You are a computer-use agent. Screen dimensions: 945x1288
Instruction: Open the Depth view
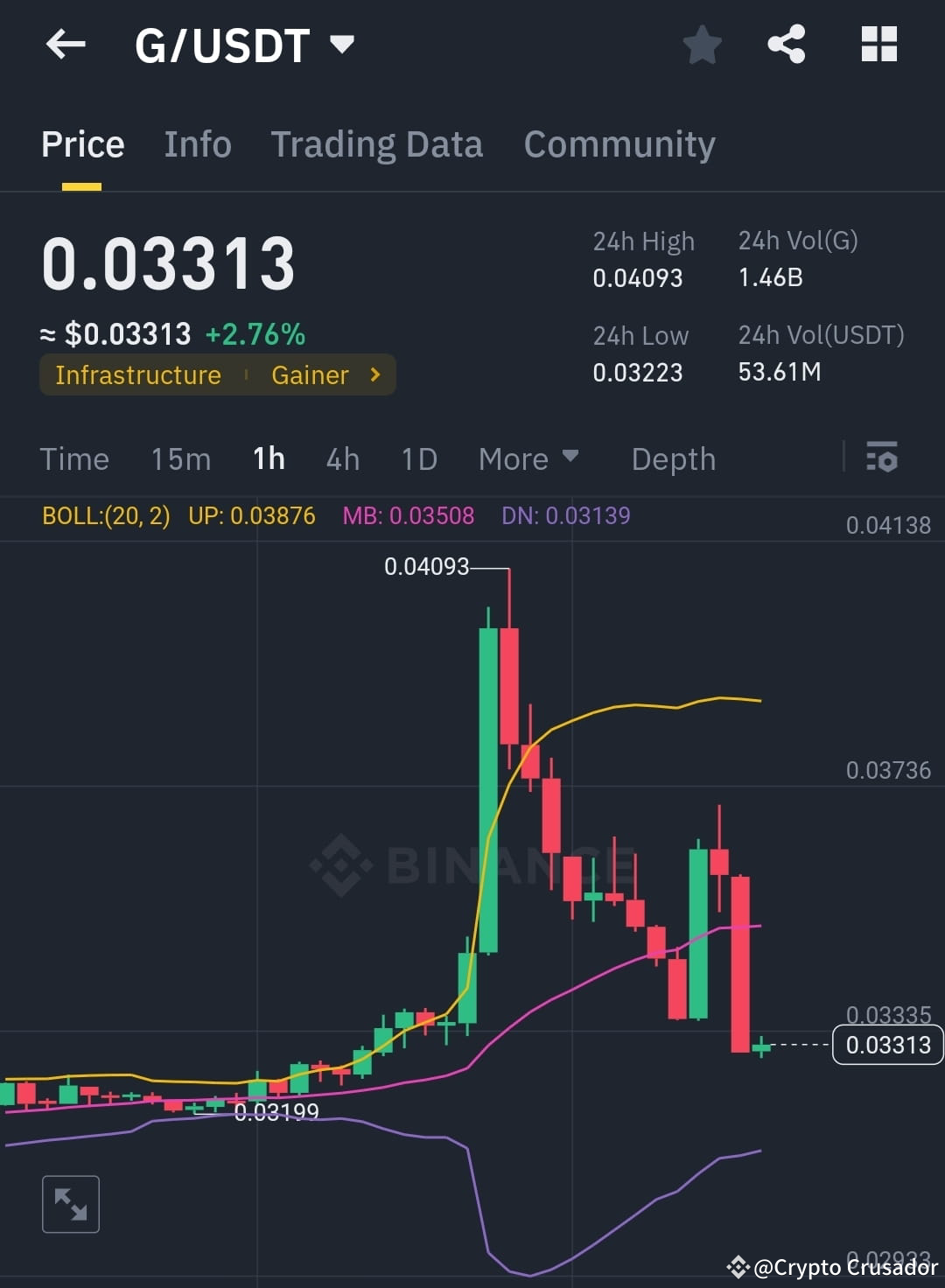[x=673, y=458]
